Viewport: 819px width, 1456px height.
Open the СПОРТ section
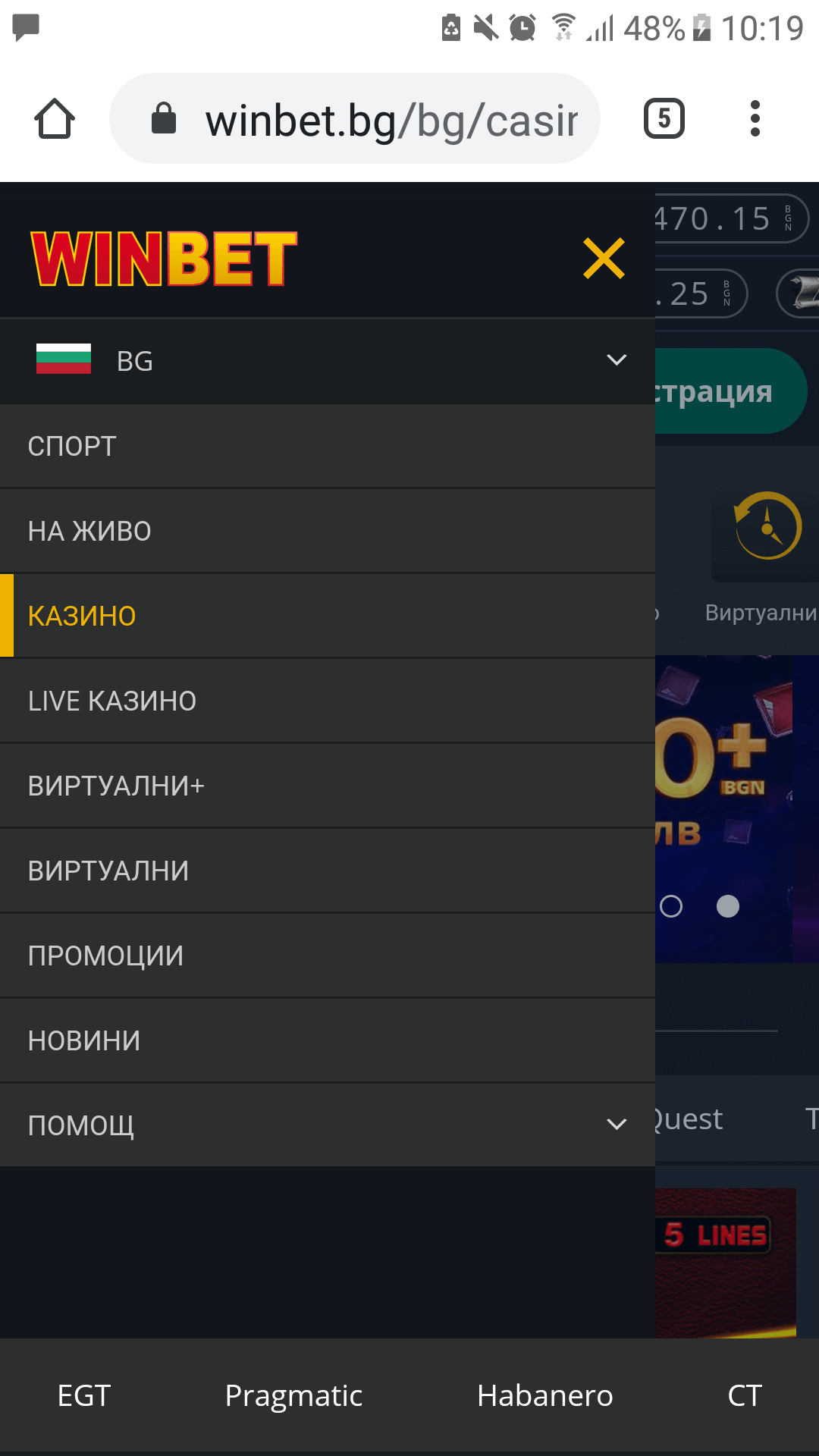click(326, 446)
